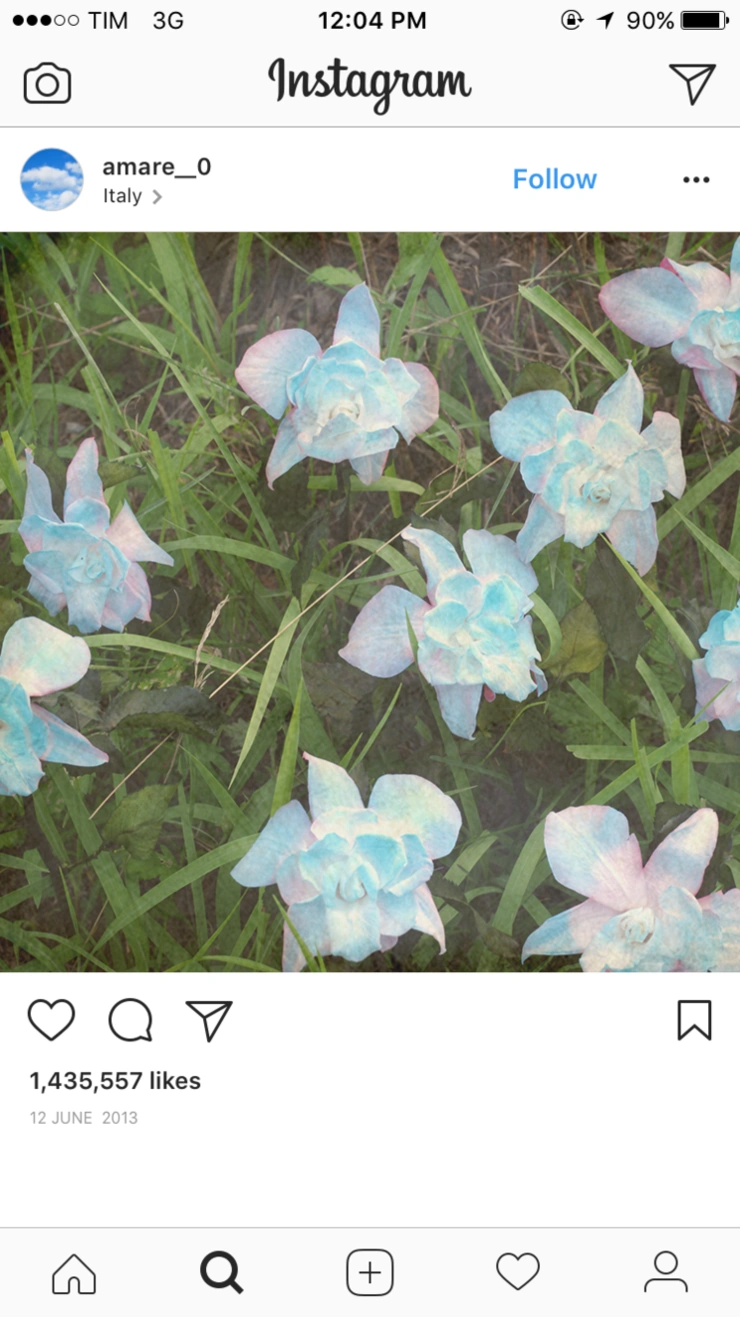Open the camera in the top bar
Image resolution: width=740 pixels, height=1317 pixels.
[x=47, y=84]
